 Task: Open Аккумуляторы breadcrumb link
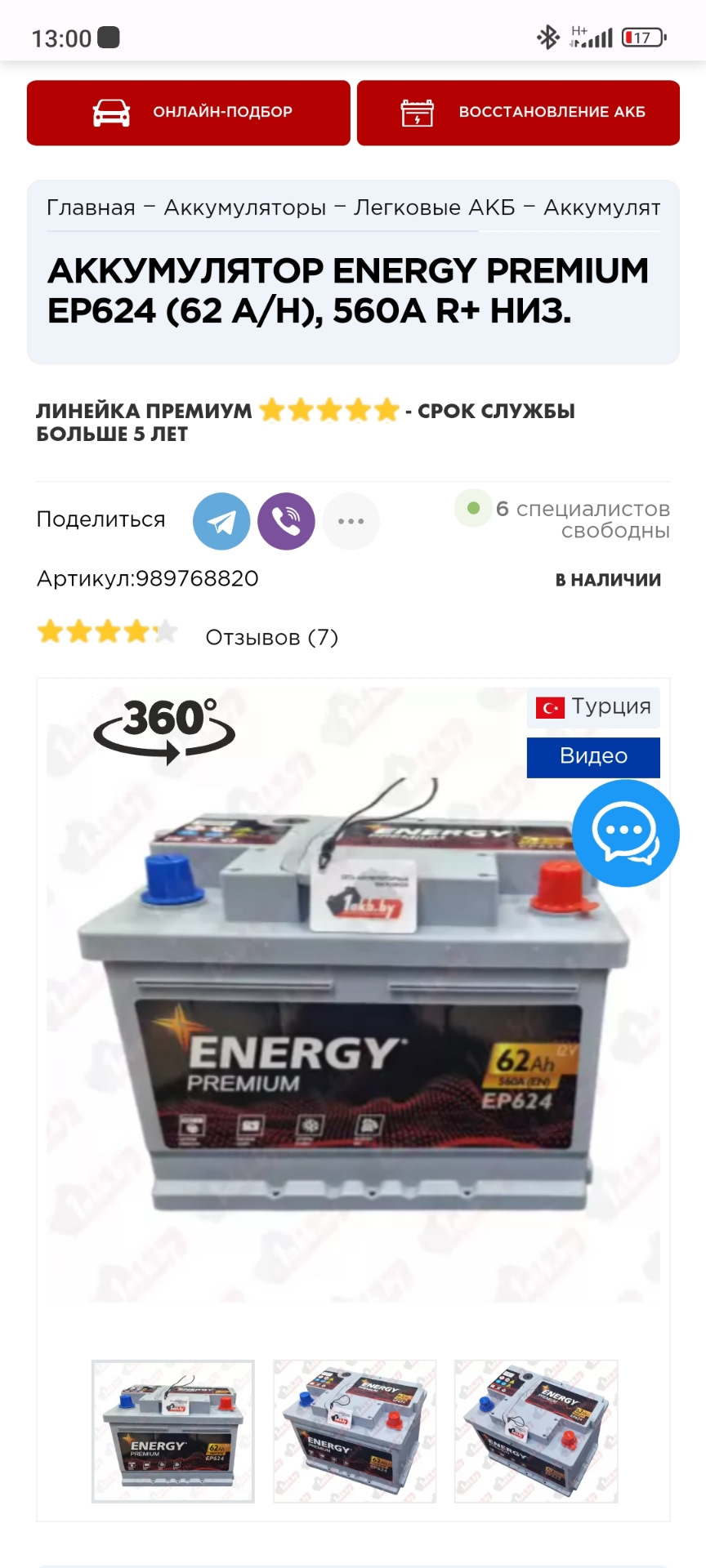(244, 207)
